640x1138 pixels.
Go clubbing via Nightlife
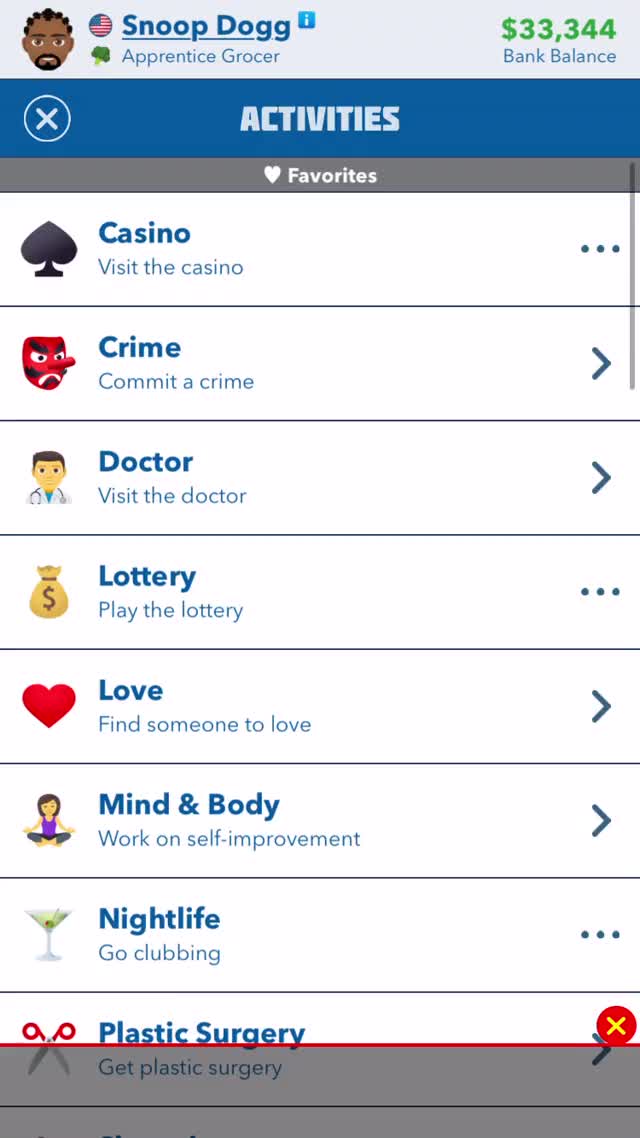pos(319,934)
